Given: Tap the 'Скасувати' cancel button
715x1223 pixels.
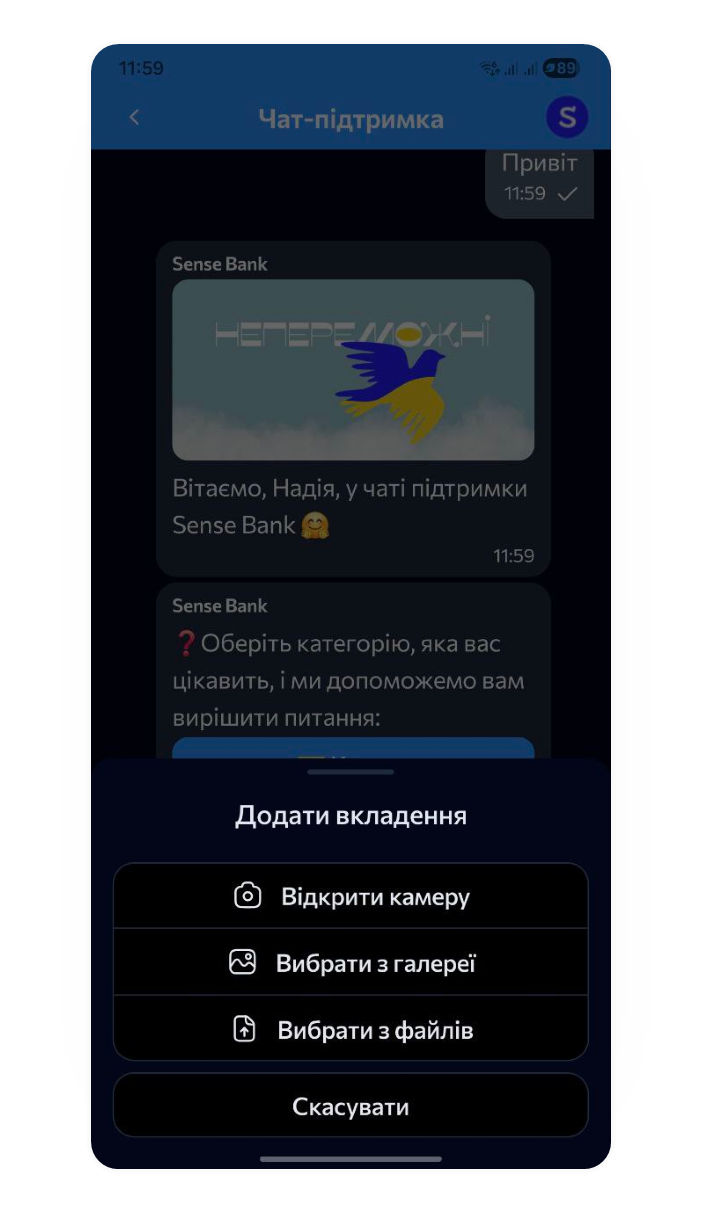Looking at the screenshot, I should tap(350, 1107).
